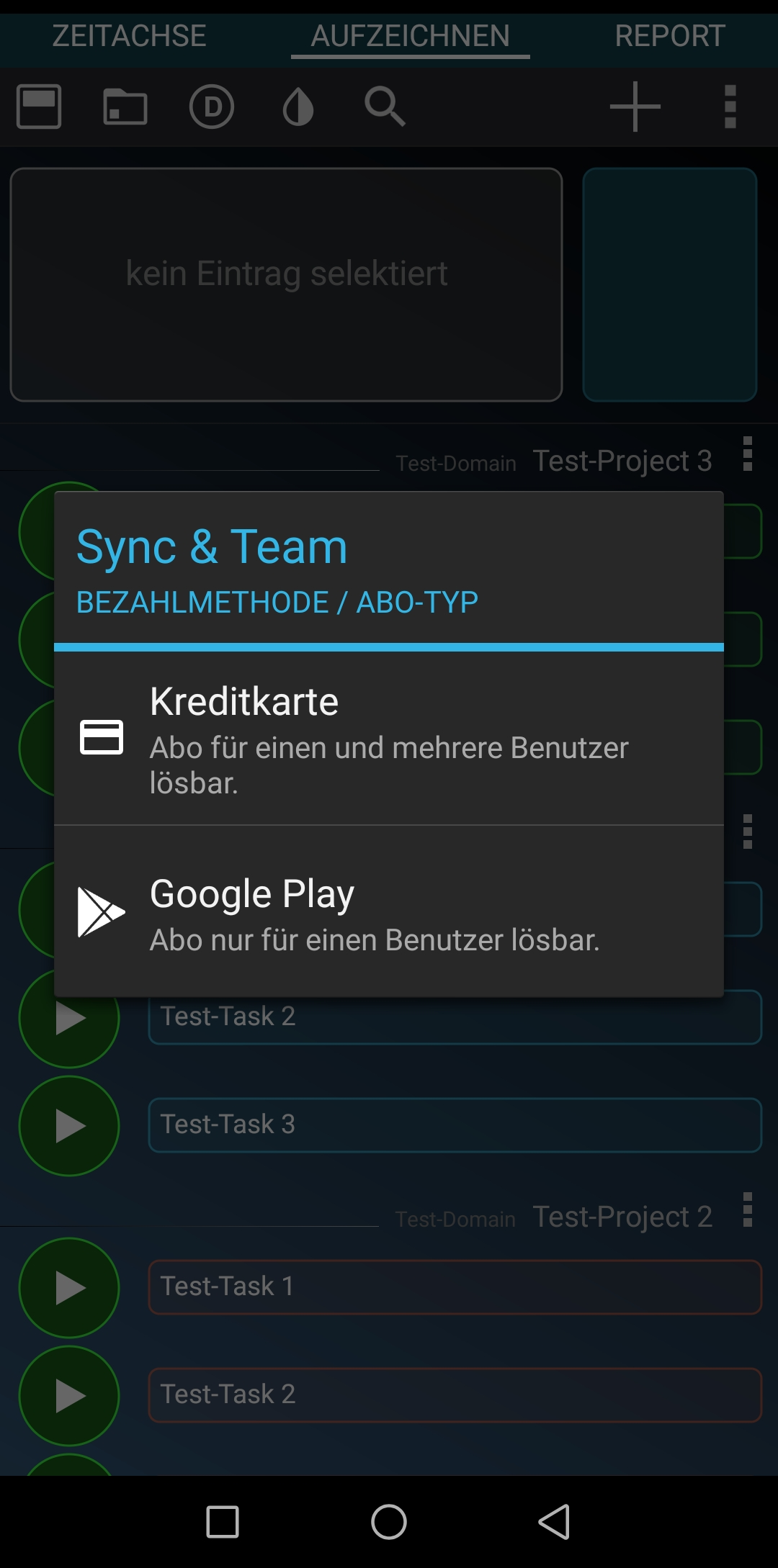
Task: Open overflow menu for Test-Project 2
Action: (748, 1209)
